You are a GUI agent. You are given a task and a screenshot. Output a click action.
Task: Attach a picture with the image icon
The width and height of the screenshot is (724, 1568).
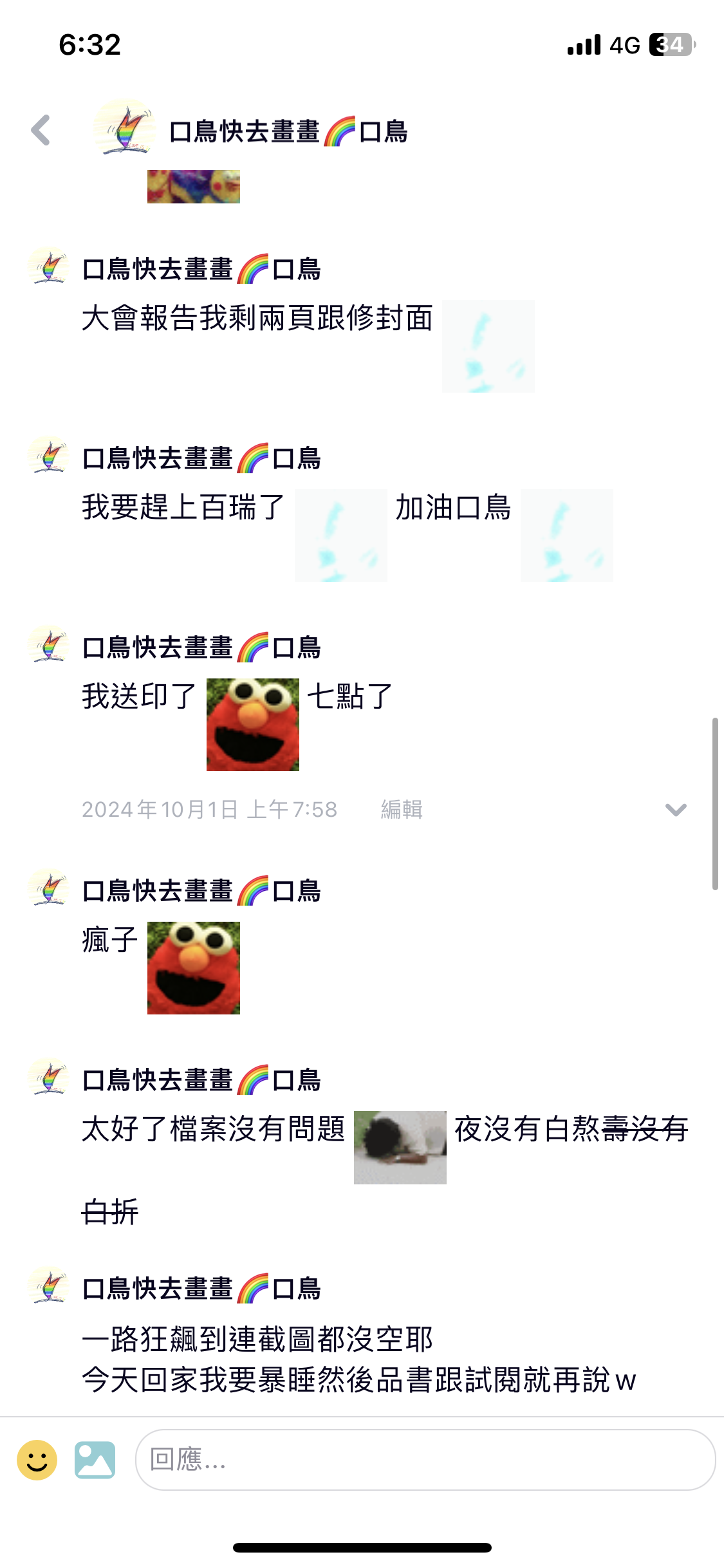(x=95, y=1460)
